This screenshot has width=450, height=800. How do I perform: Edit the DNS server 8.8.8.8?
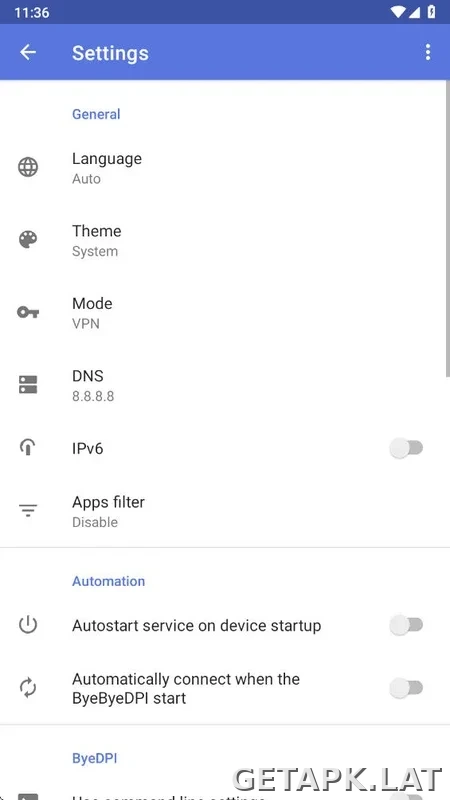[x=225, y=385]
